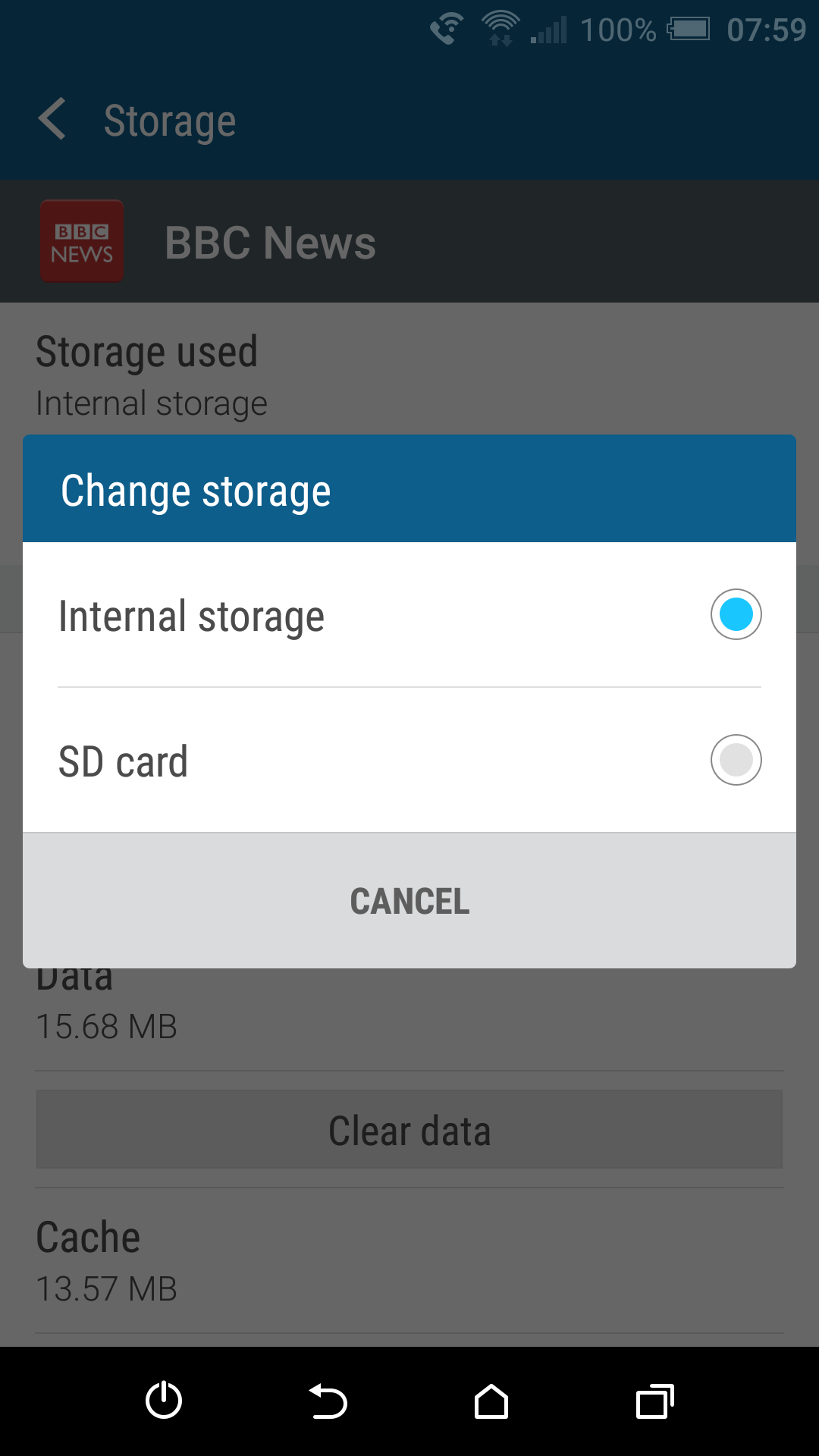Tap the power icon in navigation bar
Screen dimensions: 819x1456
click(164, 1400)
